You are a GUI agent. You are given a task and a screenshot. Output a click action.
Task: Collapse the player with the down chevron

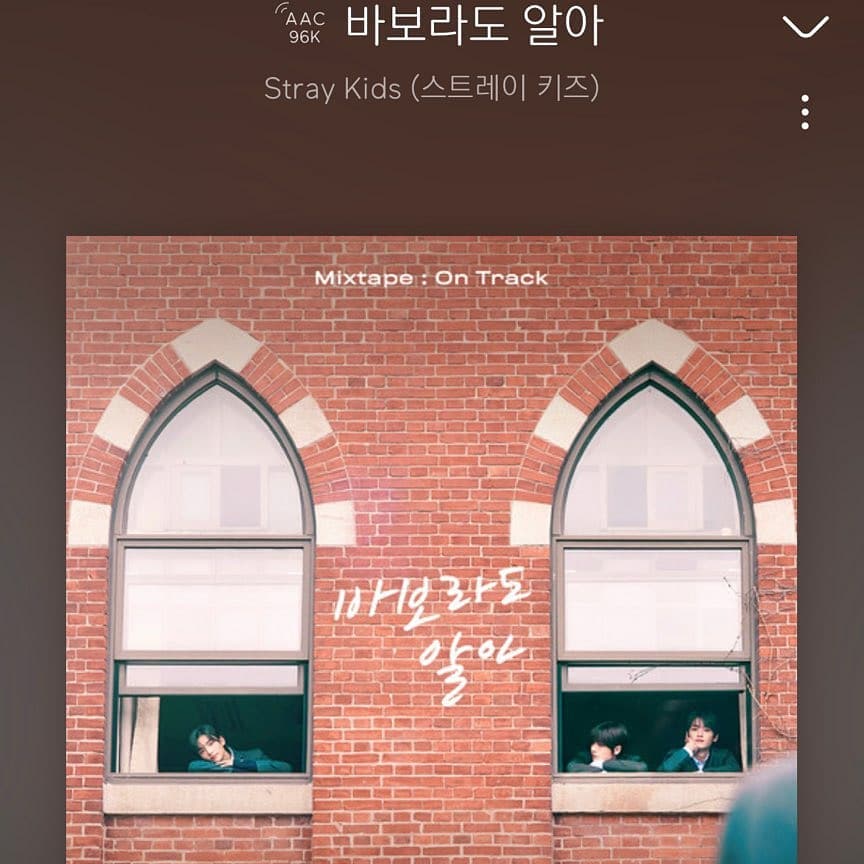pos(805,26)
